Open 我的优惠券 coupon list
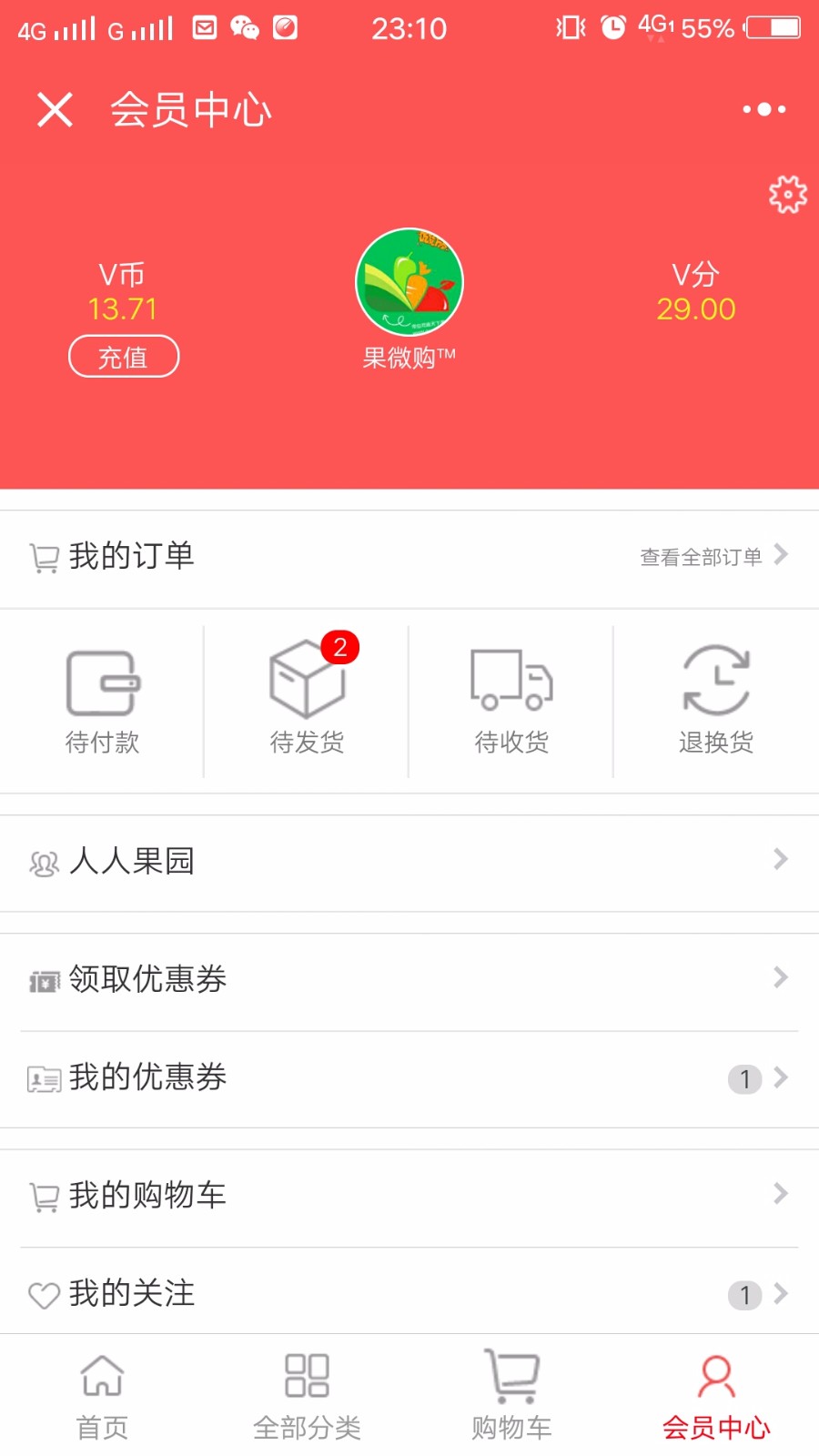This screenshot has height=1456, width=819. click(409, 1079)
